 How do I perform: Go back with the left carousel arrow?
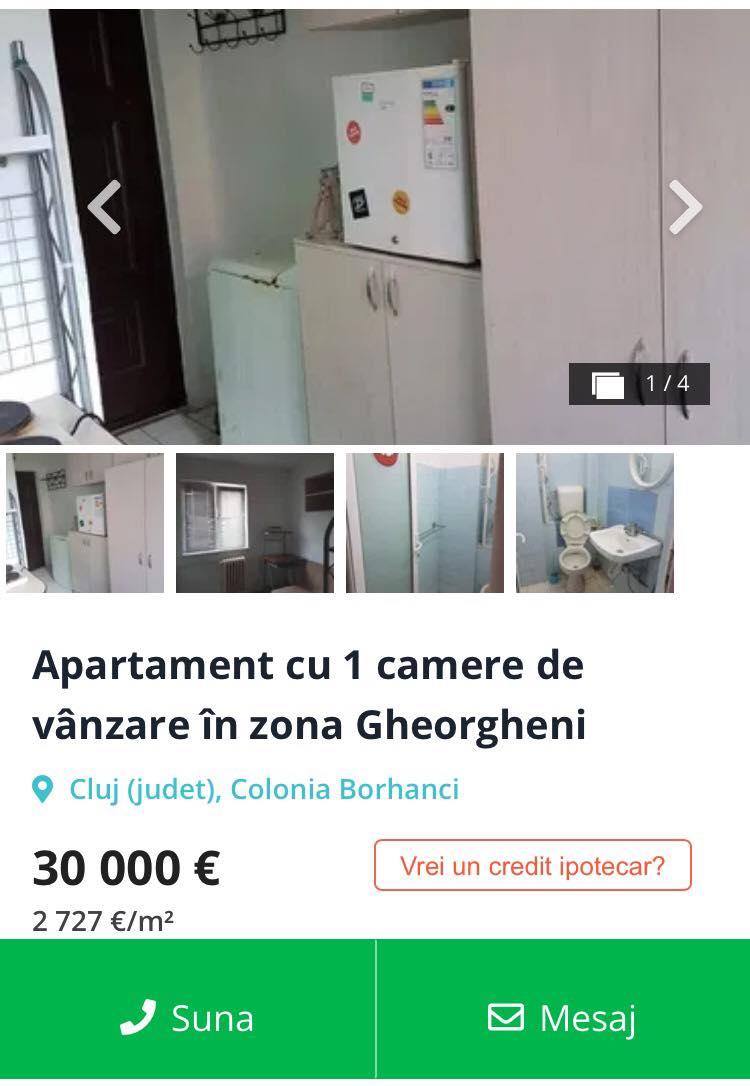[103, 207]
